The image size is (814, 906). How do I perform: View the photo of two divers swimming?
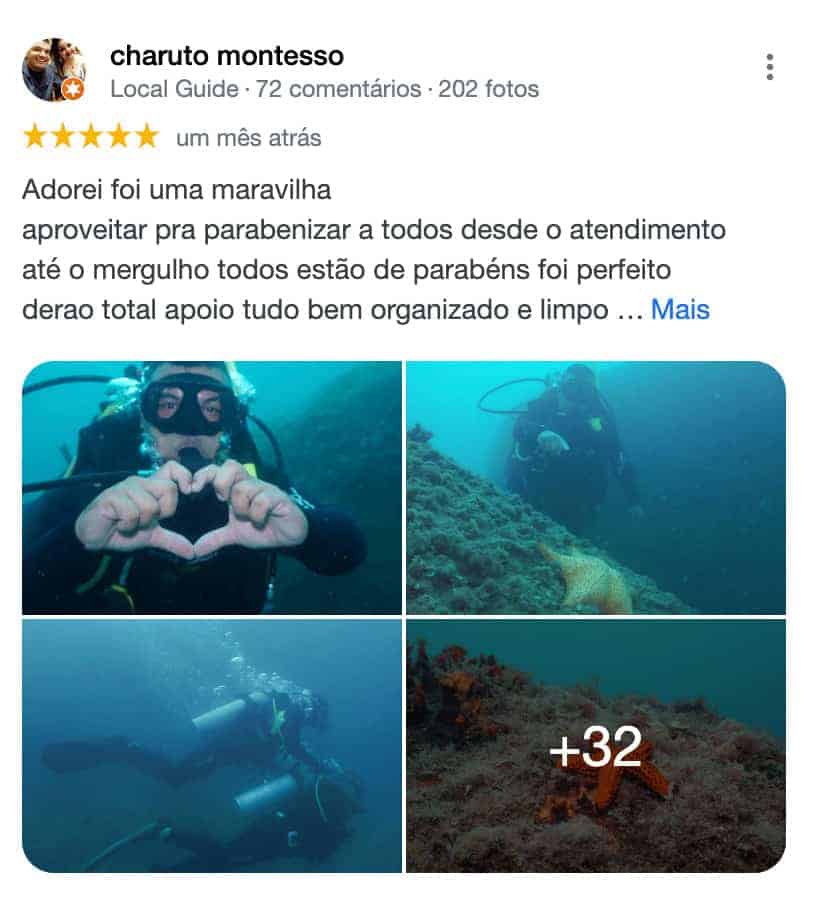pos(211,746)
